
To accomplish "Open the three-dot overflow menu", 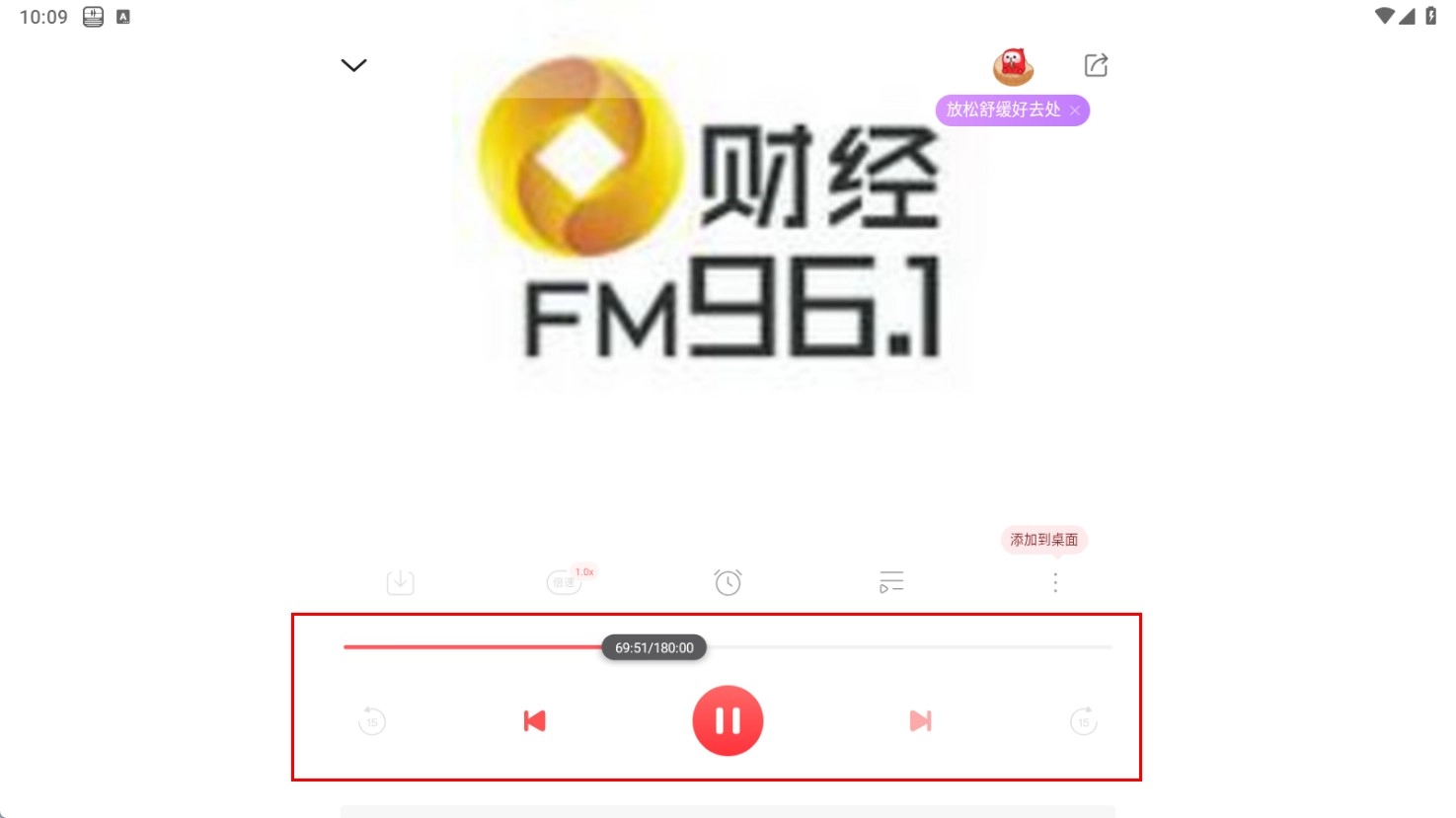I will coord(1055,582).
